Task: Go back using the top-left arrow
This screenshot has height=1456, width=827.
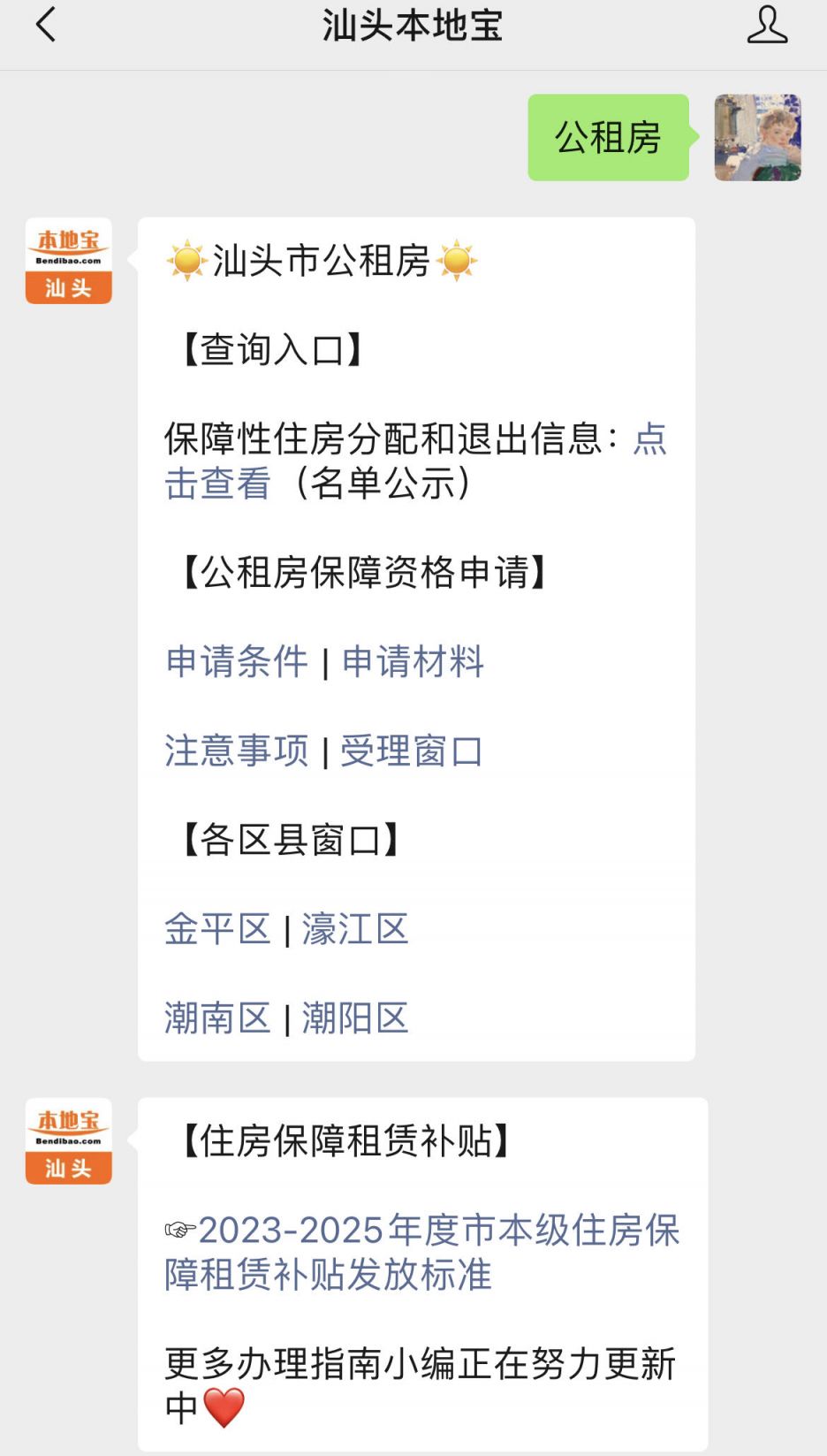Action: pyautogui.click(x=46, y=25)
